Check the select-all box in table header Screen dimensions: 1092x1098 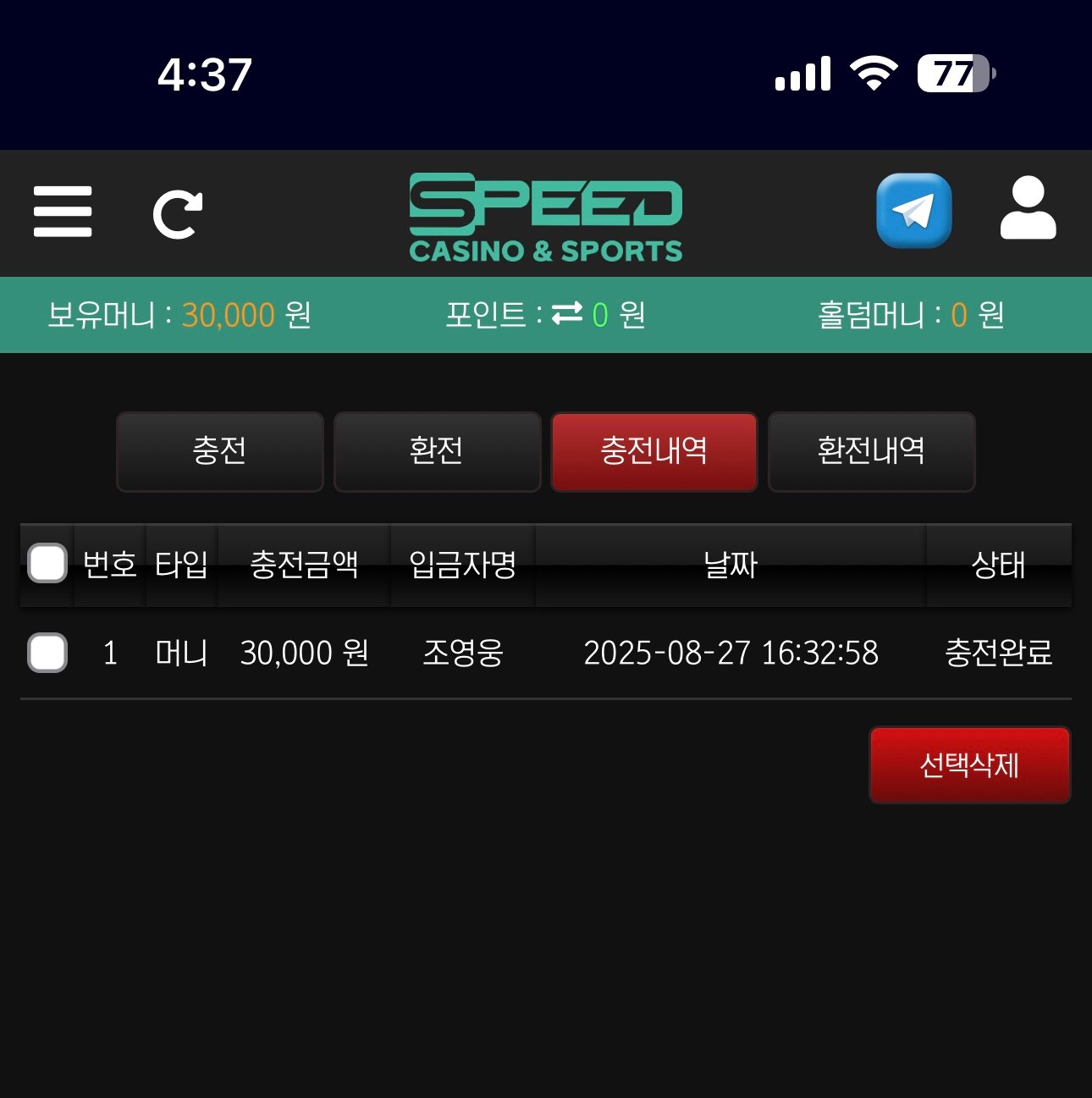tap(47, 564)
